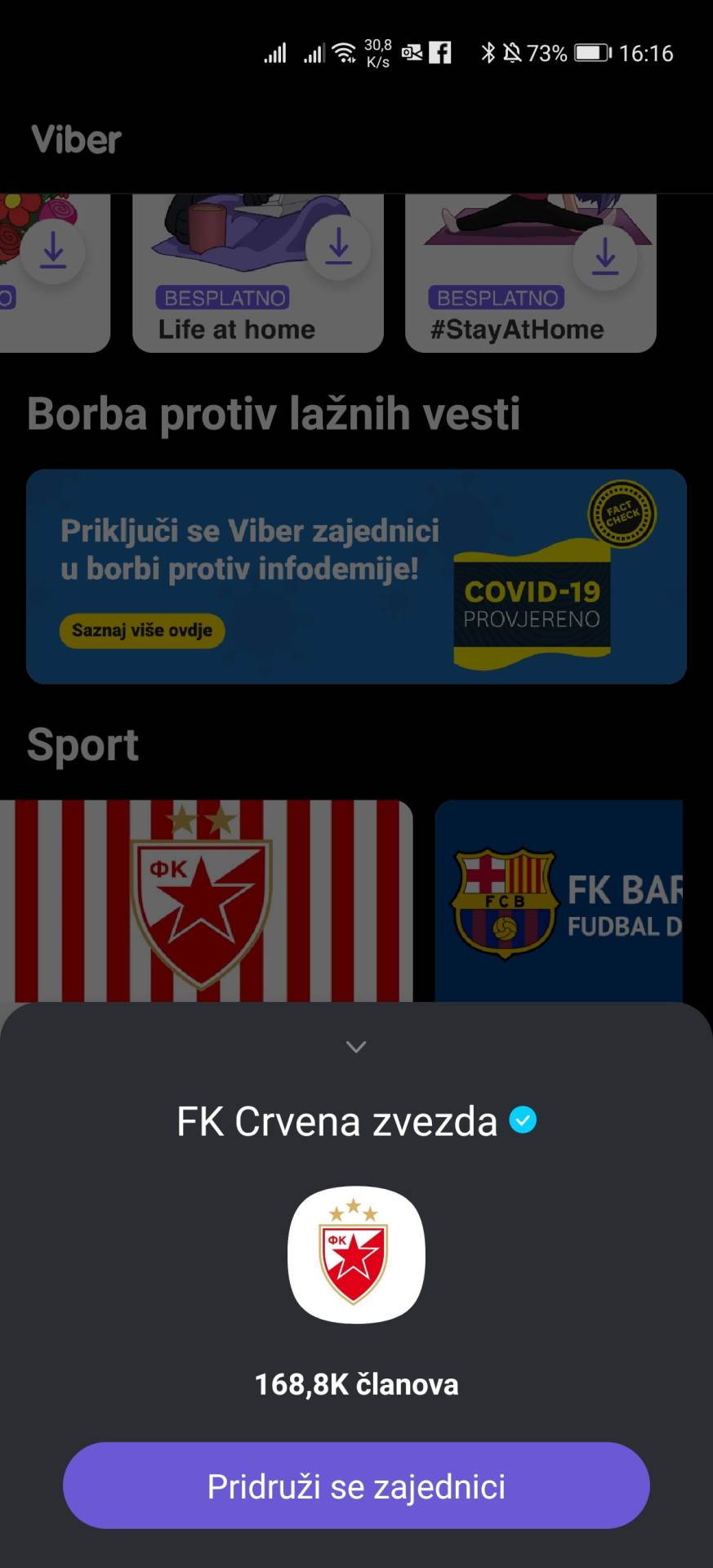
Task: Tap the Viber header title
Action: (x=75, y=138)
